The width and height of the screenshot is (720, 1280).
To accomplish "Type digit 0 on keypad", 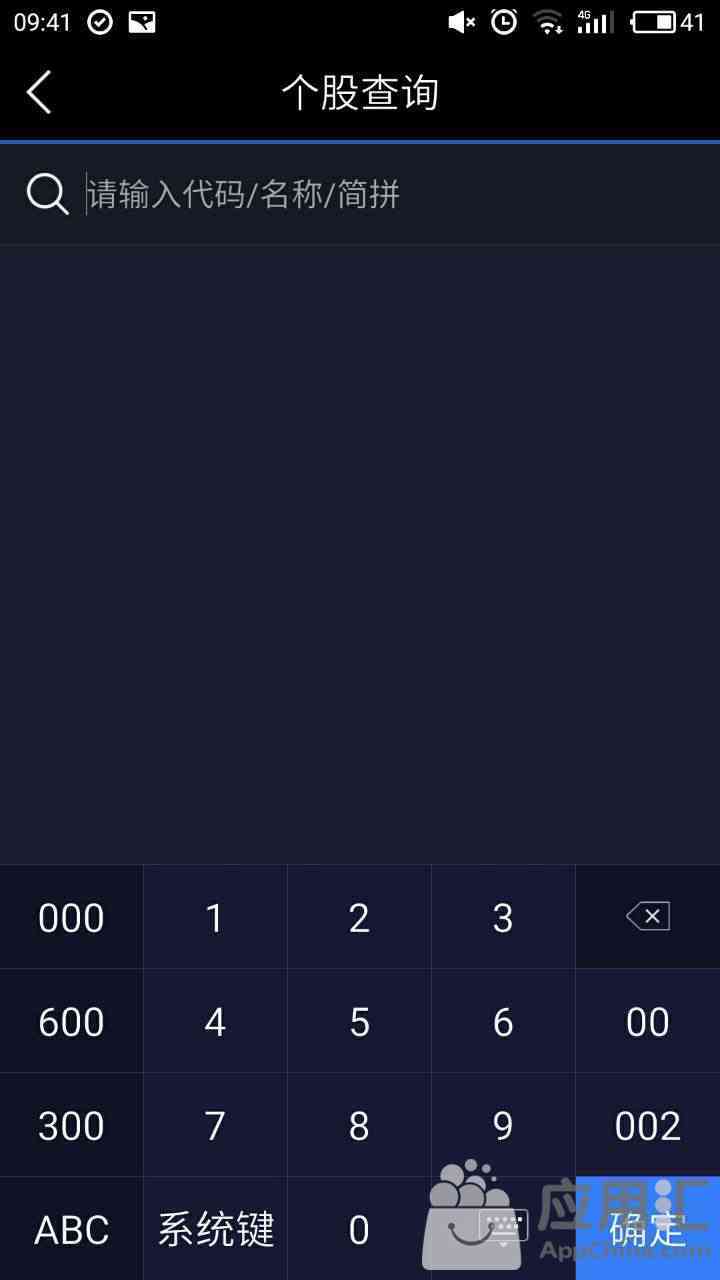I will click(359, 1229).
